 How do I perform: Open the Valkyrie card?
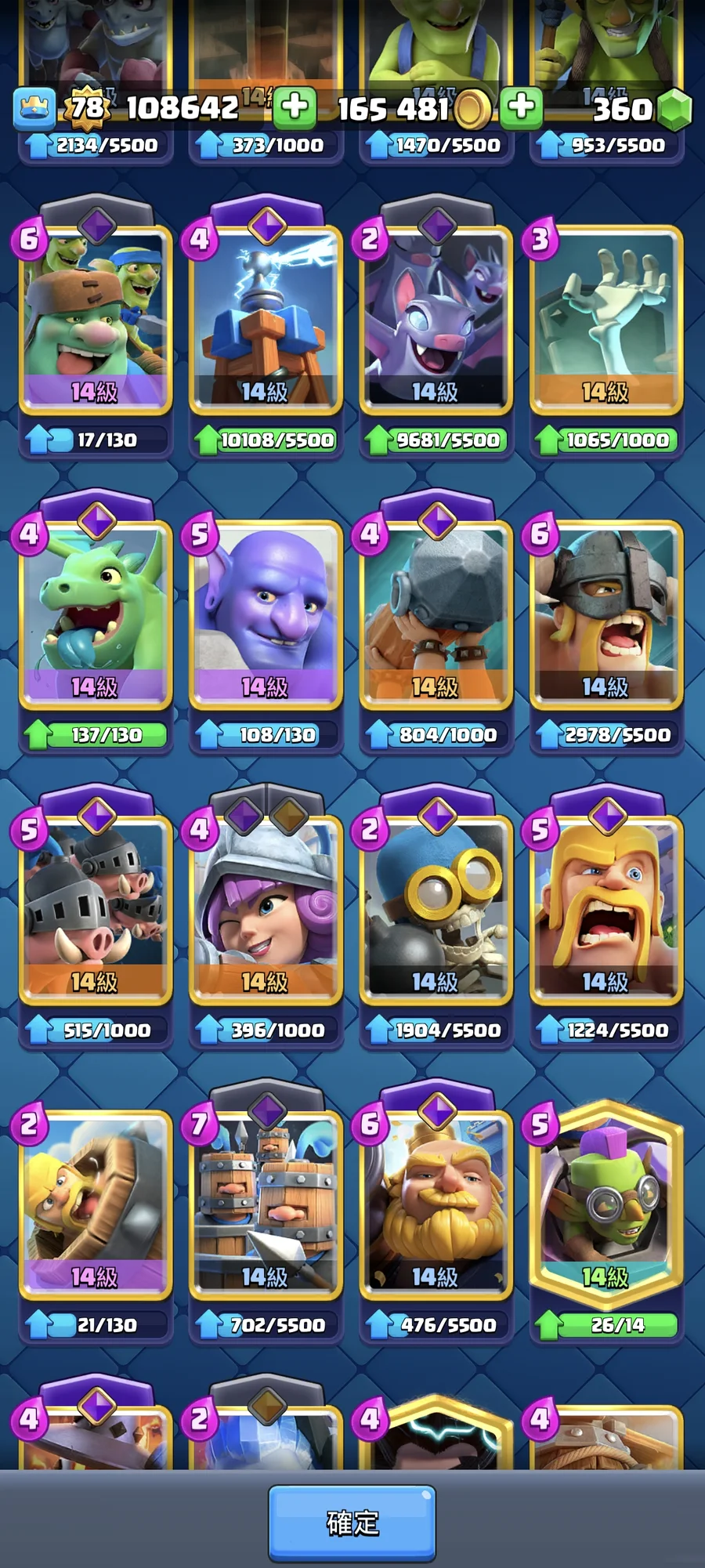(266, 907)
